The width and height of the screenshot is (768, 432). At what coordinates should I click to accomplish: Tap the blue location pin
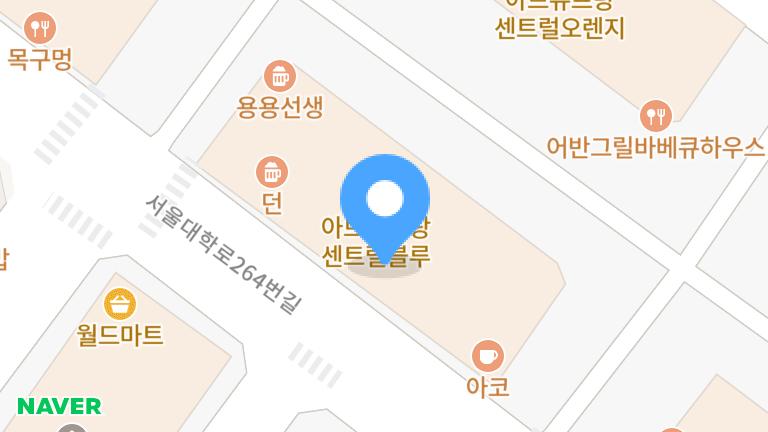tap(385, 200)
